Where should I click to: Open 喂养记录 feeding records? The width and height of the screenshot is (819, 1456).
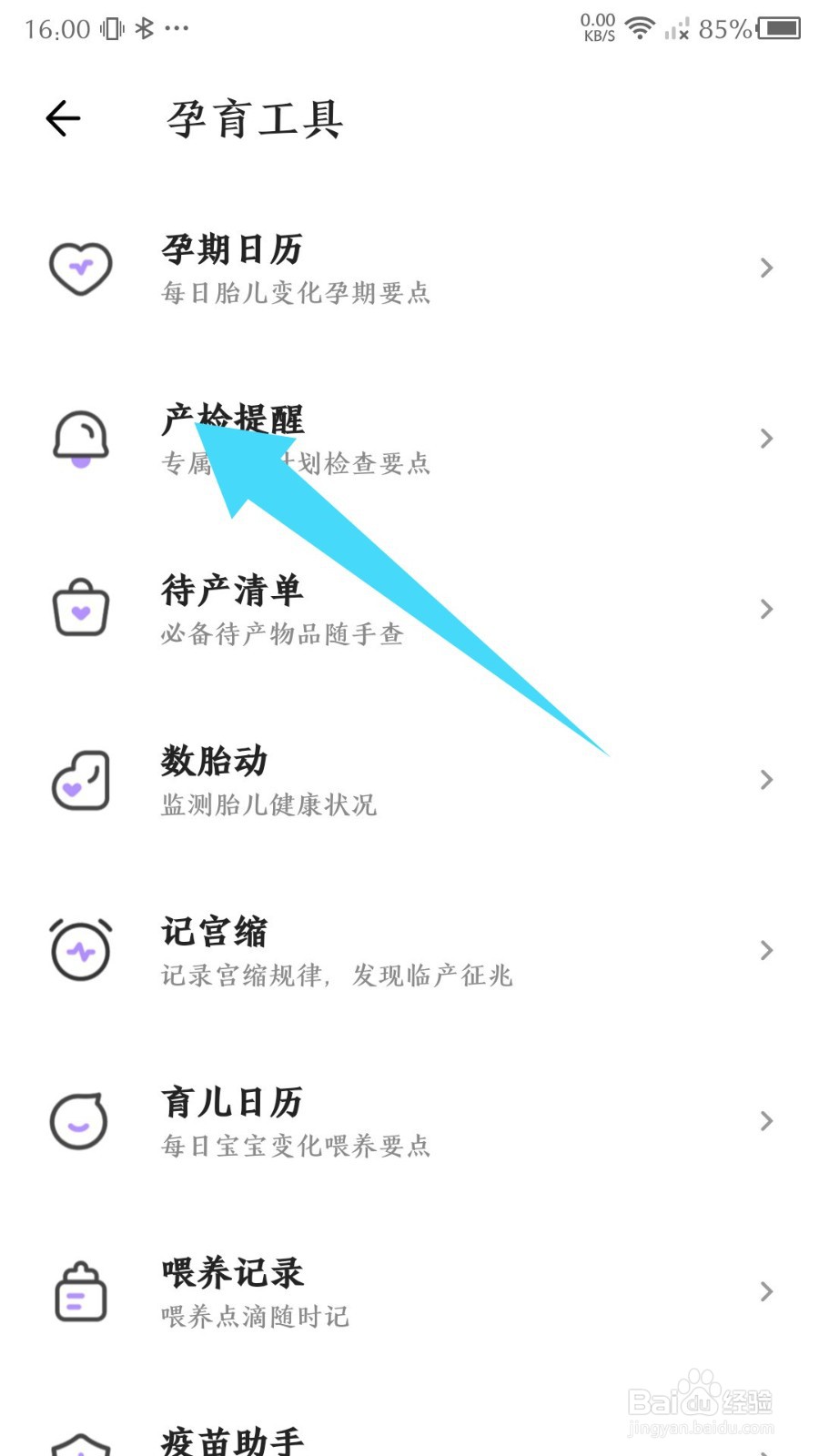[409, 1291]
